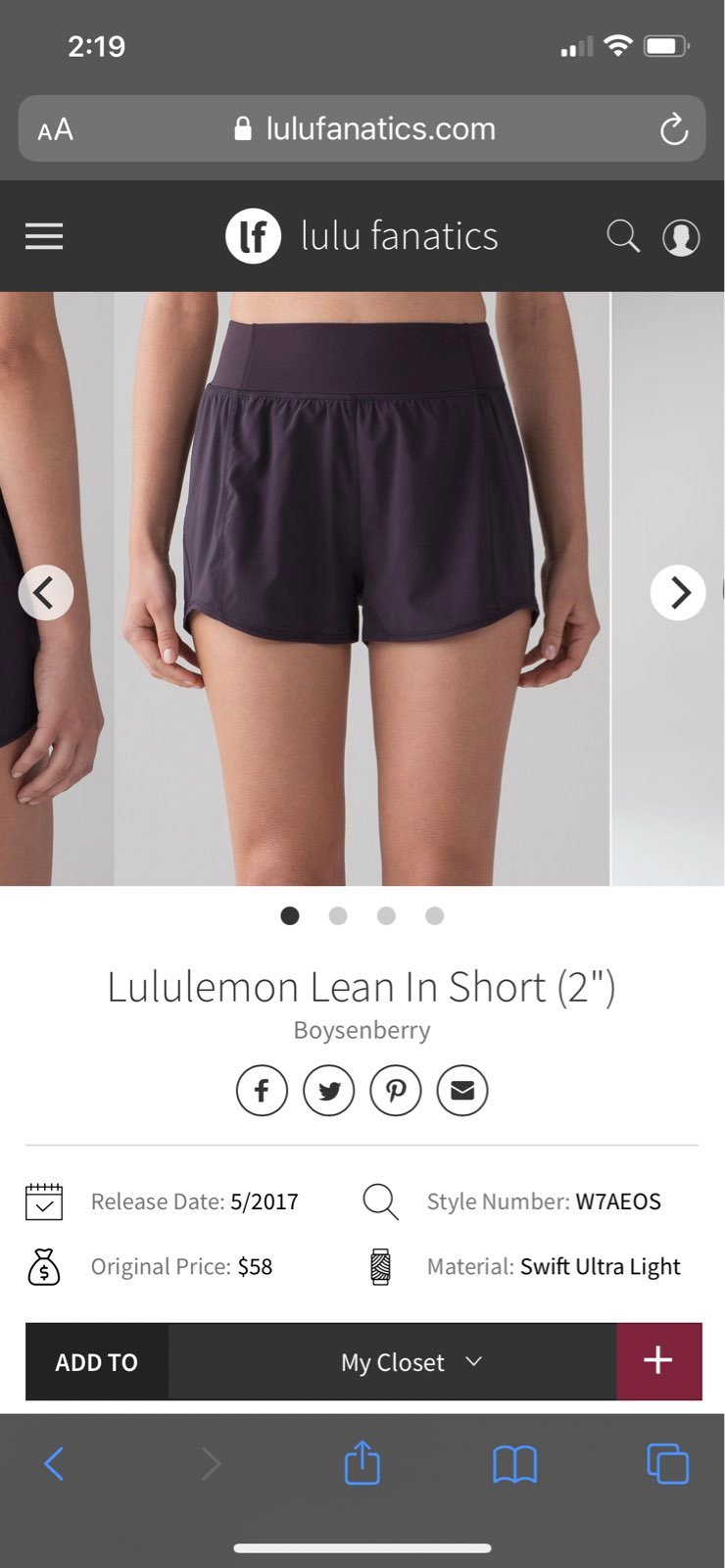Go back to the previous page
This screenshot has height=1568, width=725.
tap(54, 1464)
